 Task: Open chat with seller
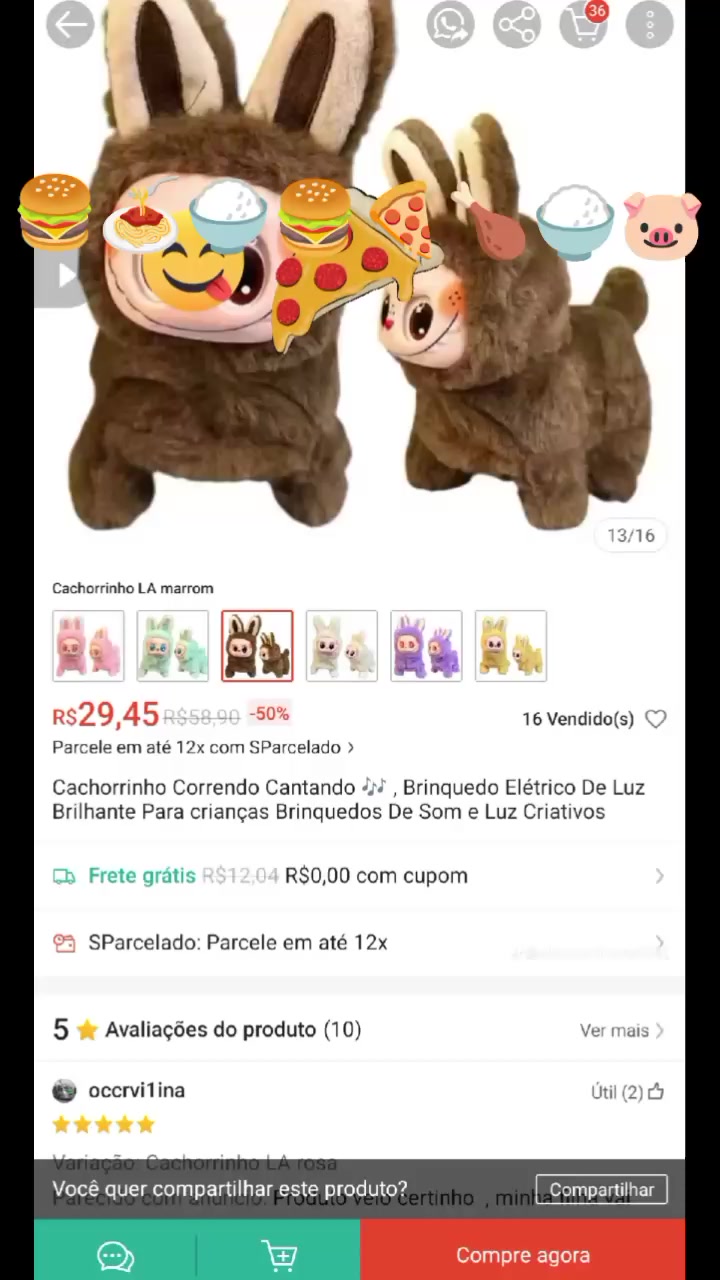pyautogui.click(x=115, y=1256)
